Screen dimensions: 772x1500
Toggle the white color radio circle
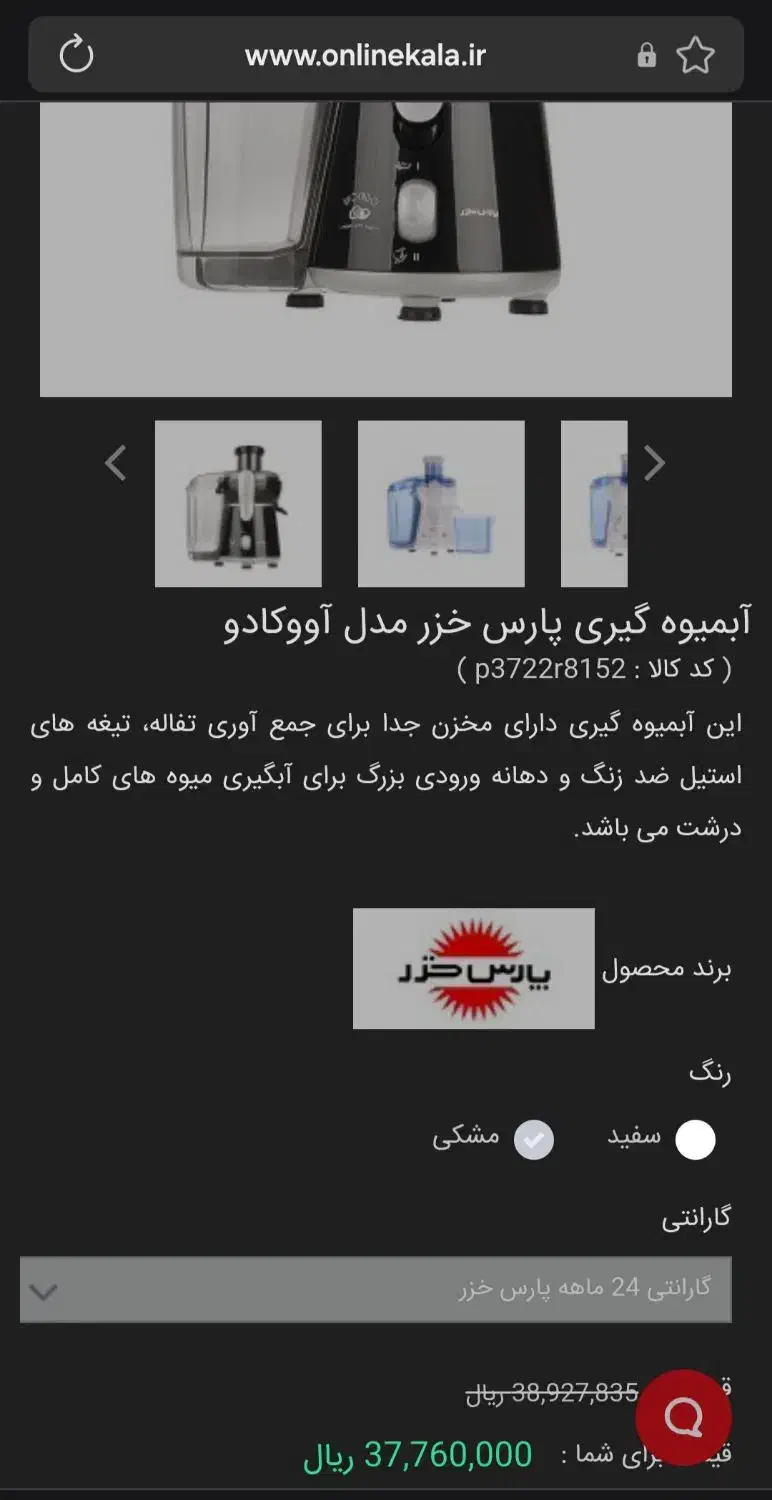pos(695,1138)
